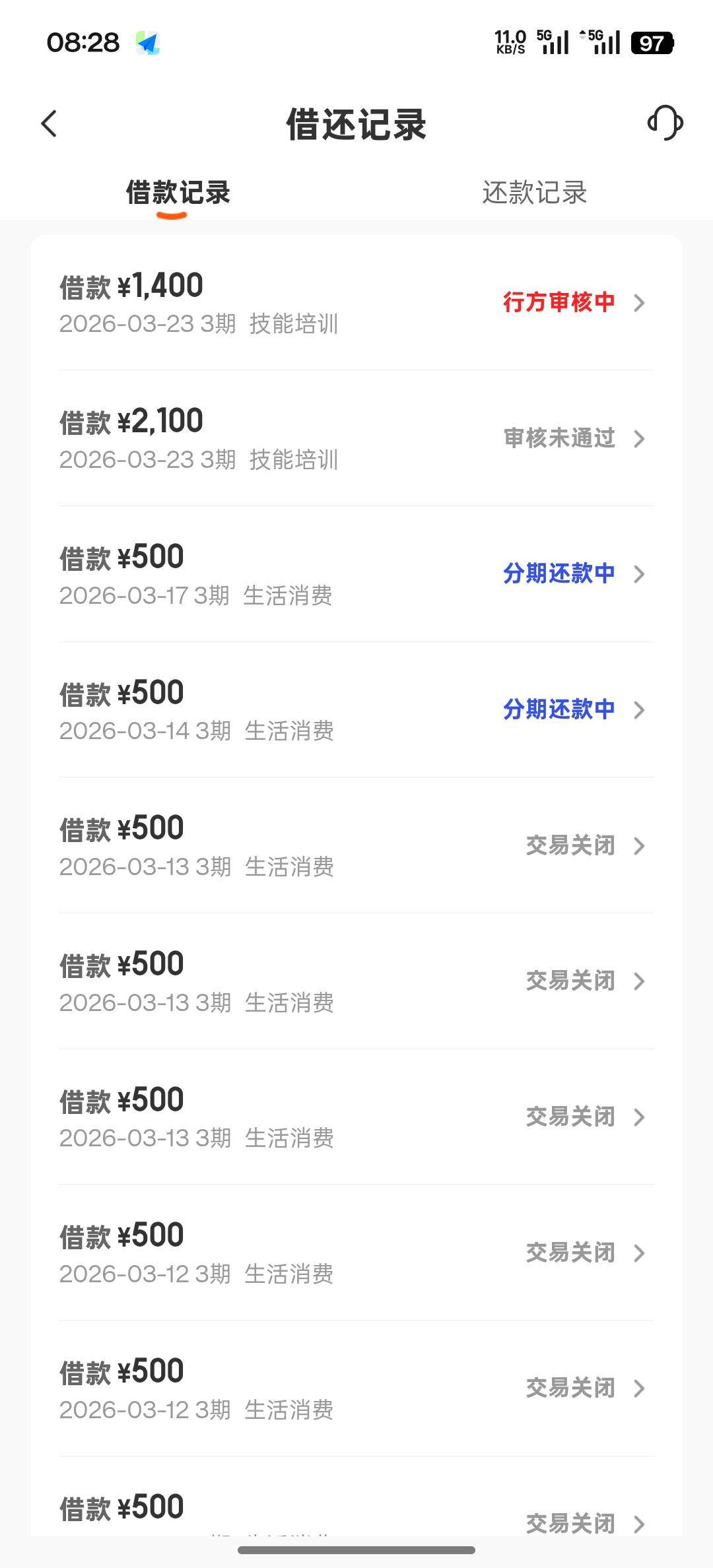Go back from 借还记录 page
The height and width of the screenshot is (1568, 713).
pyautogui.click(x=50, y=123)
